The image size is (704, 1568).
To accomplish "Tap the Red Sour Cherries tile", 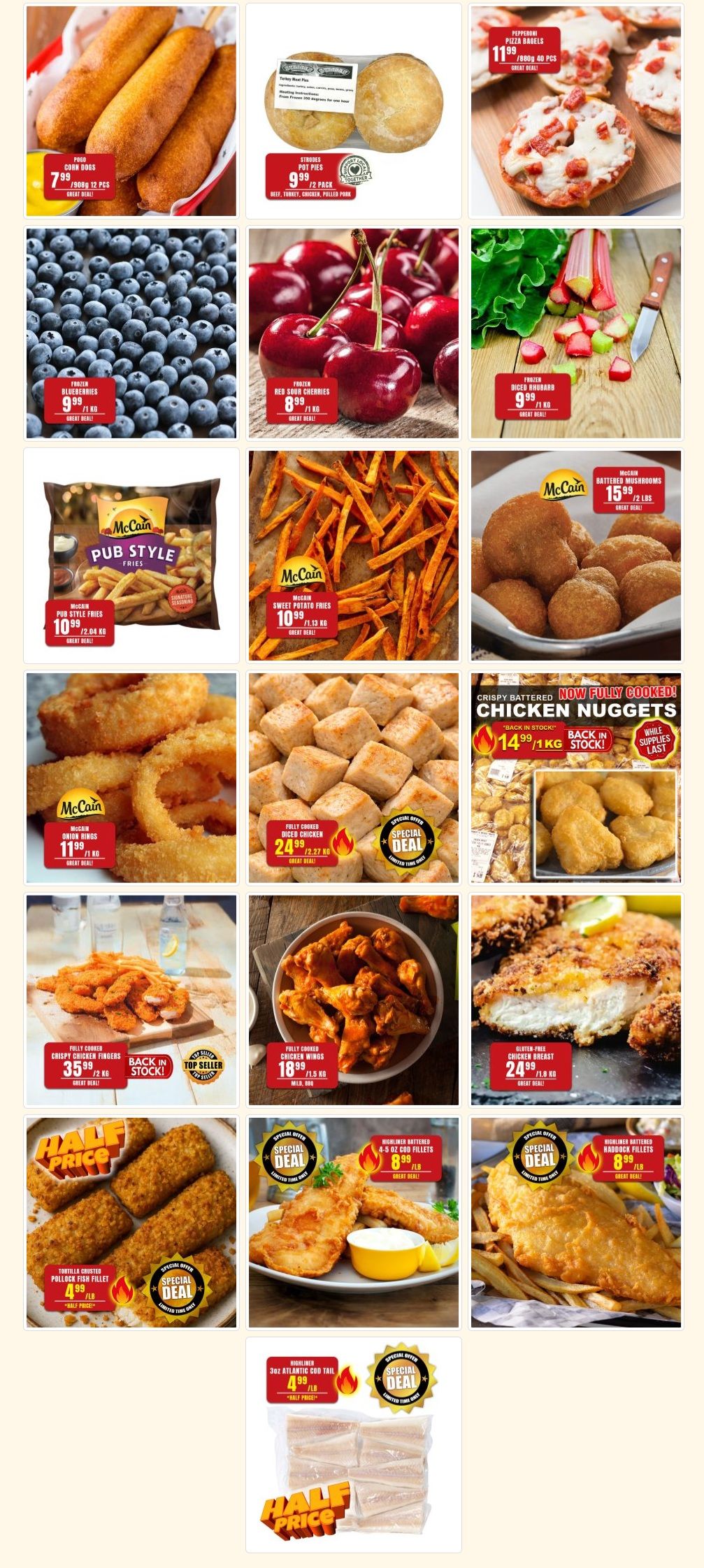I will pyautogui.click(x=354, y=333).
